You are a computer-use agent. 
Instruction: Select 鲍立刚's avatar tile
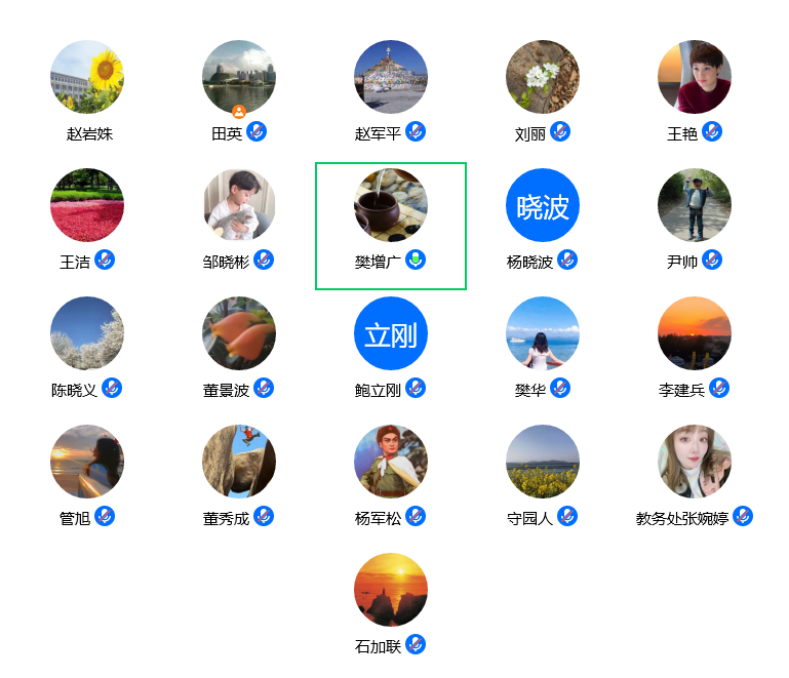391,333
